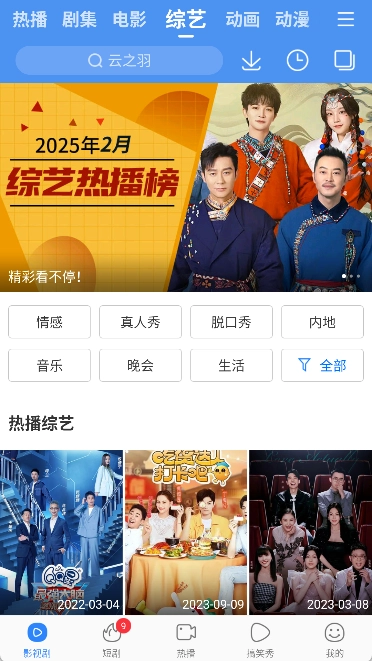Go to the 短剧 bottom tab
The width and height of the screenshot is (372, 661).
coord(112,639)
